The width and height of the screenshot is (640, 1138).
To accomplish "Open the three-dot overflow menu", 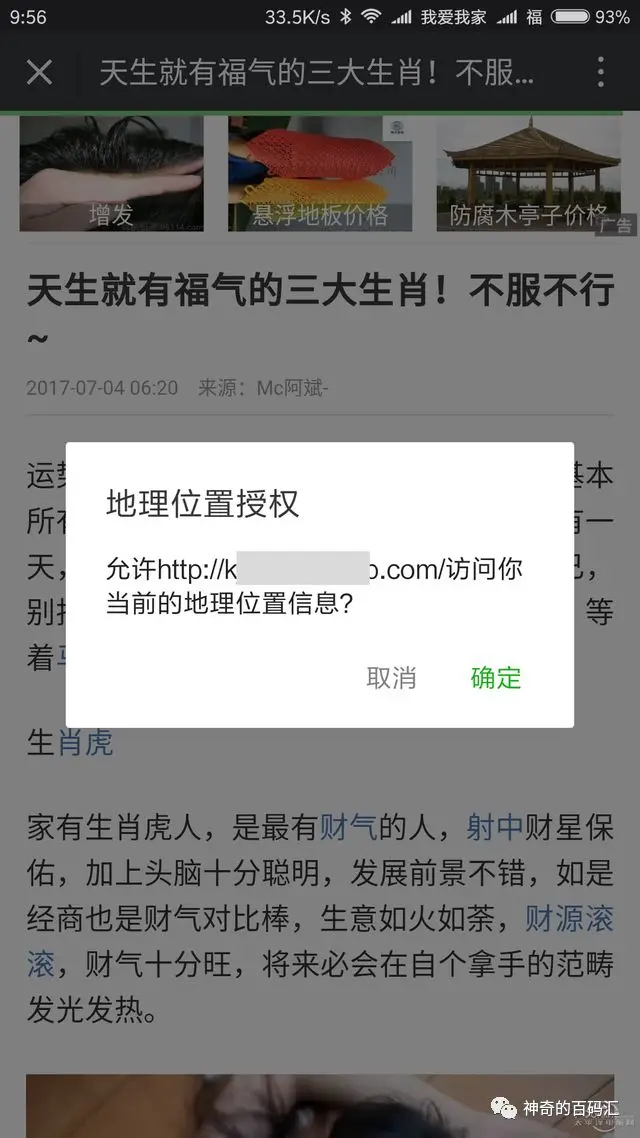I will pos(600,72).
